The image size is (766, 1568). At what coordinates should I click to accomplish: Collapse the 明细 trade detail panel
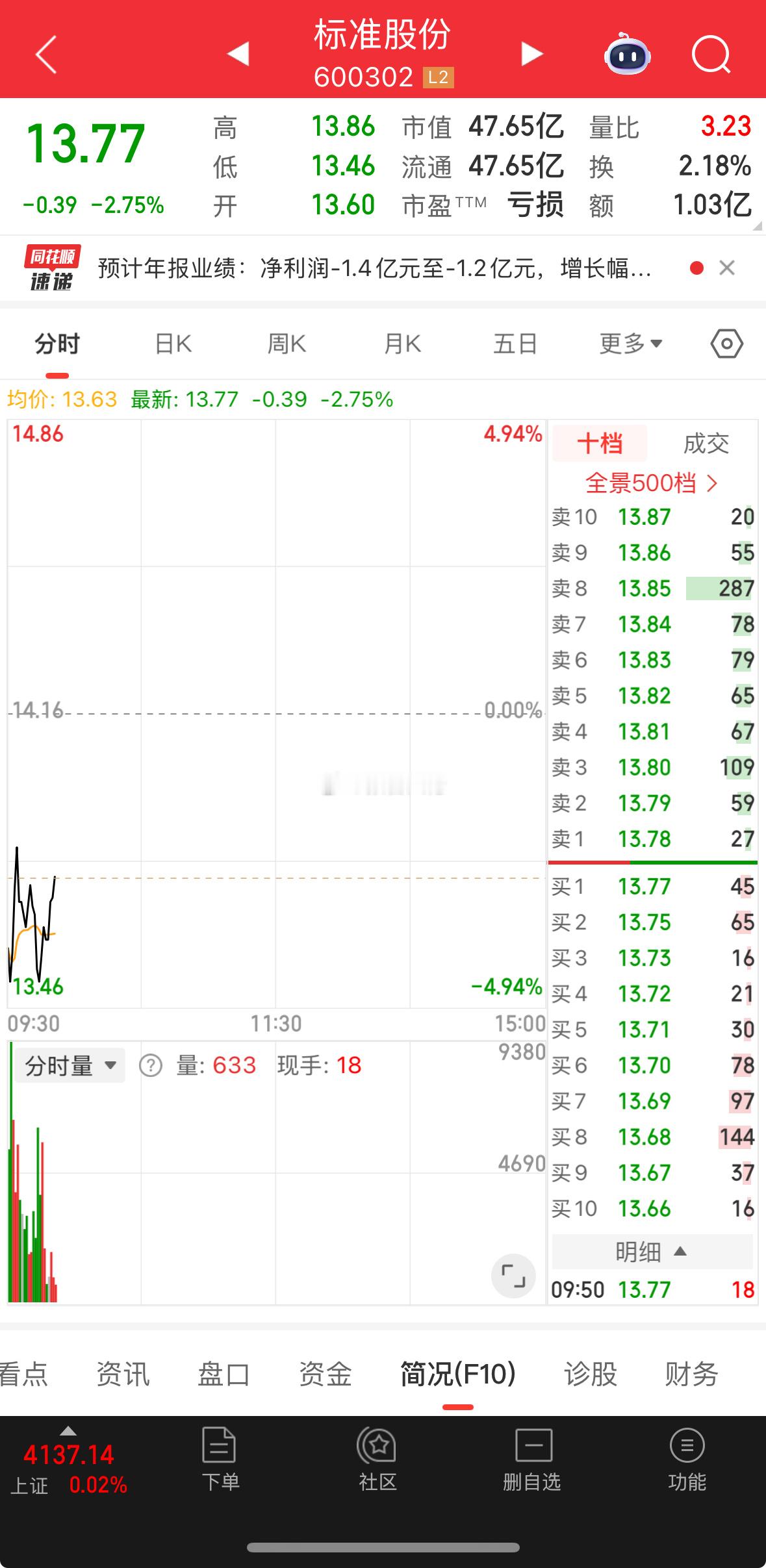pos(652,1249)
